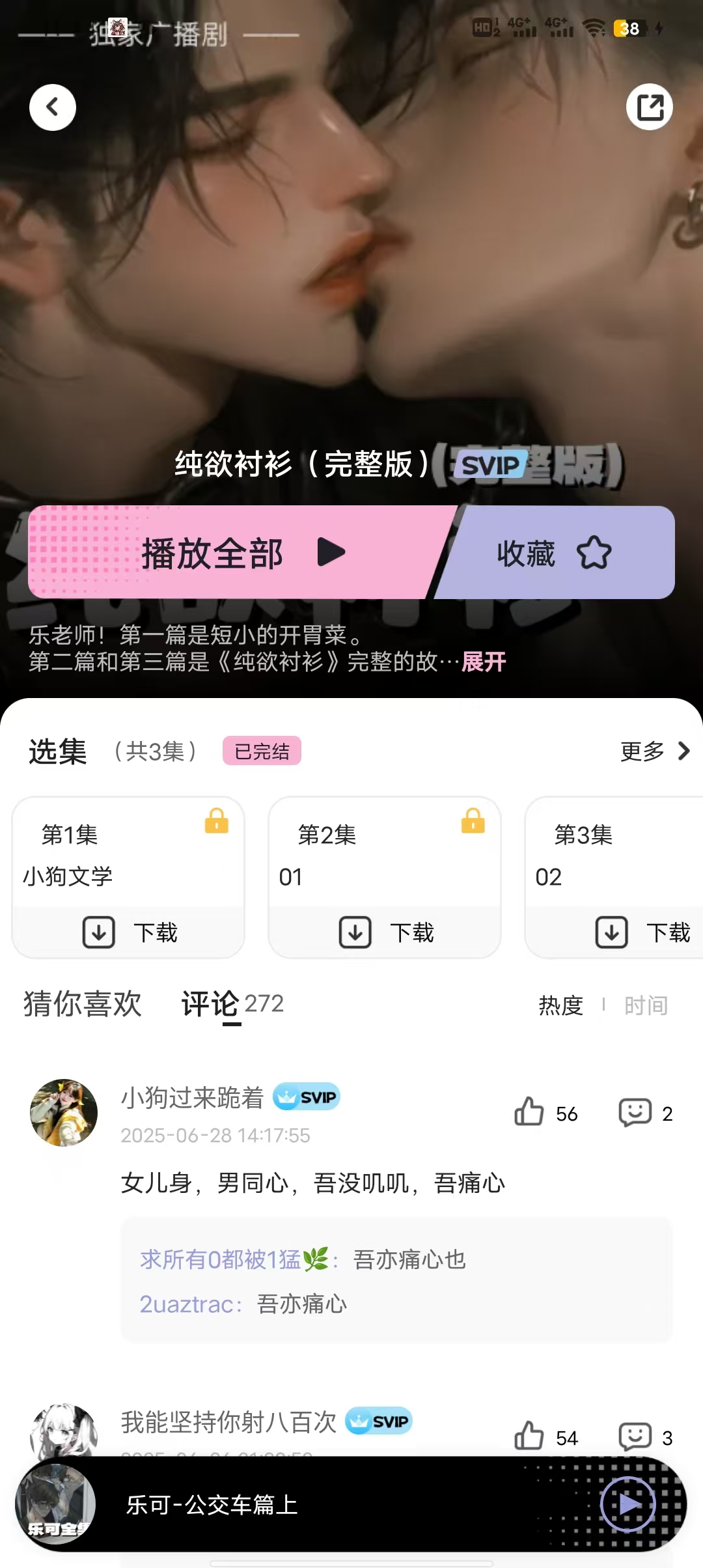Open the 评论 tab
Viewport: 703px width, 1568px height.
click(210, 1005)
